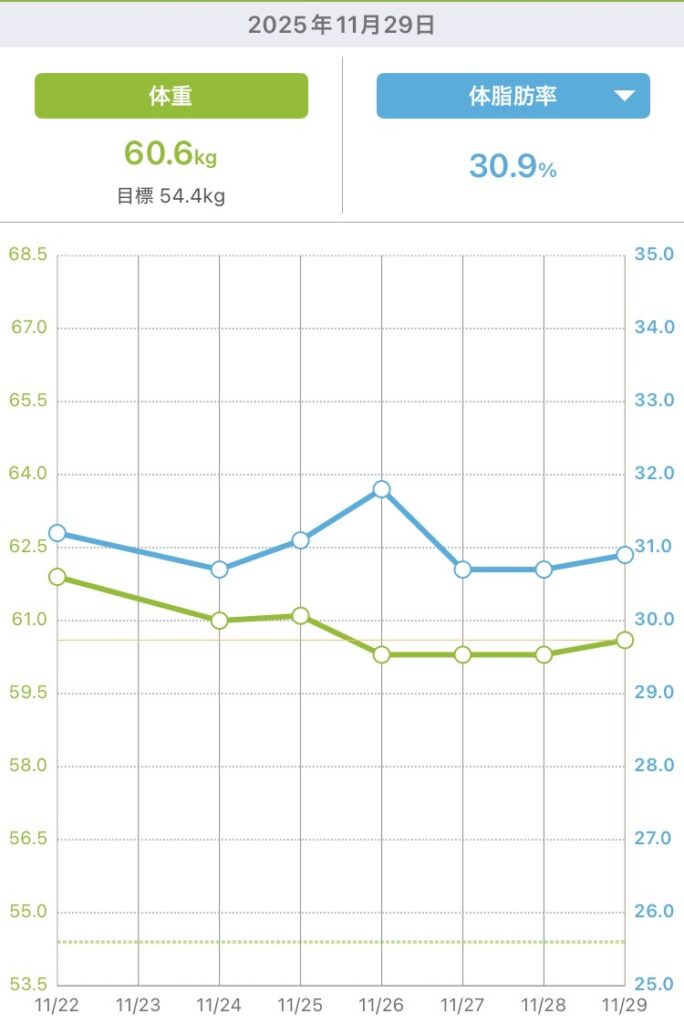Select the weight data point on 11/29
684x1024 pixels.
pyautogui.click(x=624, y=640)
